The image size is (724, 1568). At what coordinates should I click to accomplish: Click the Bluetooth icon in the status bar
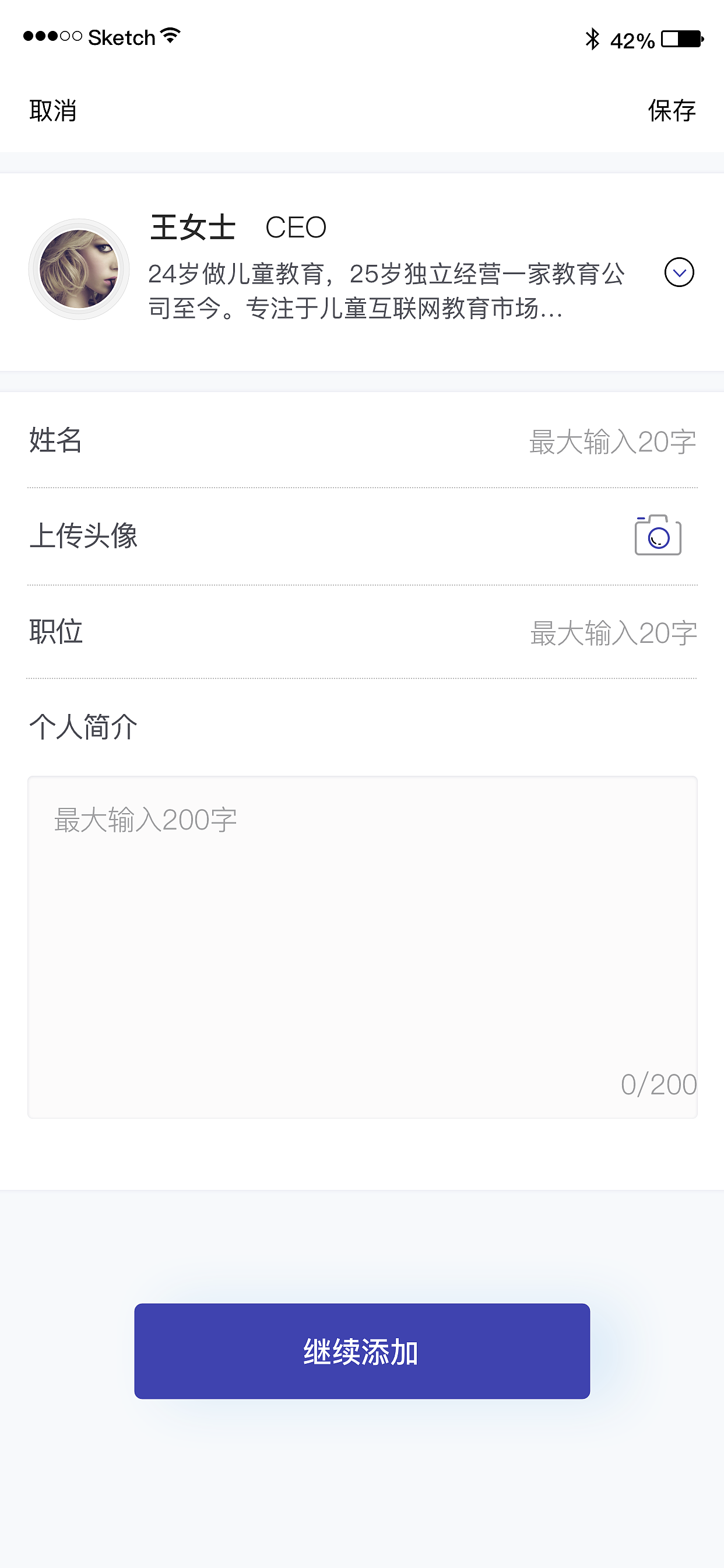pos(592,38)
